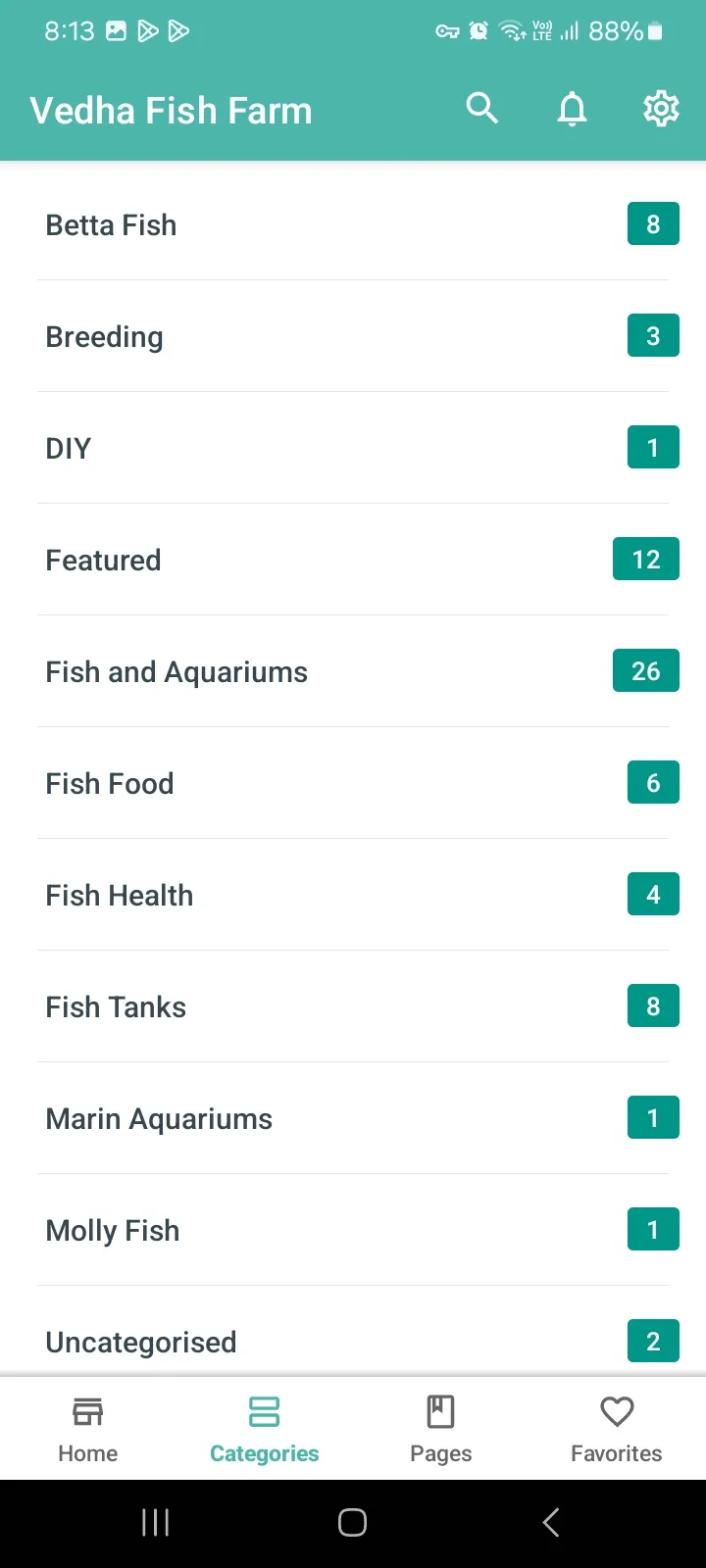This screenshot has width=706, height=1568.
Task: Open the Breeding category
Action: click(353, 336)
